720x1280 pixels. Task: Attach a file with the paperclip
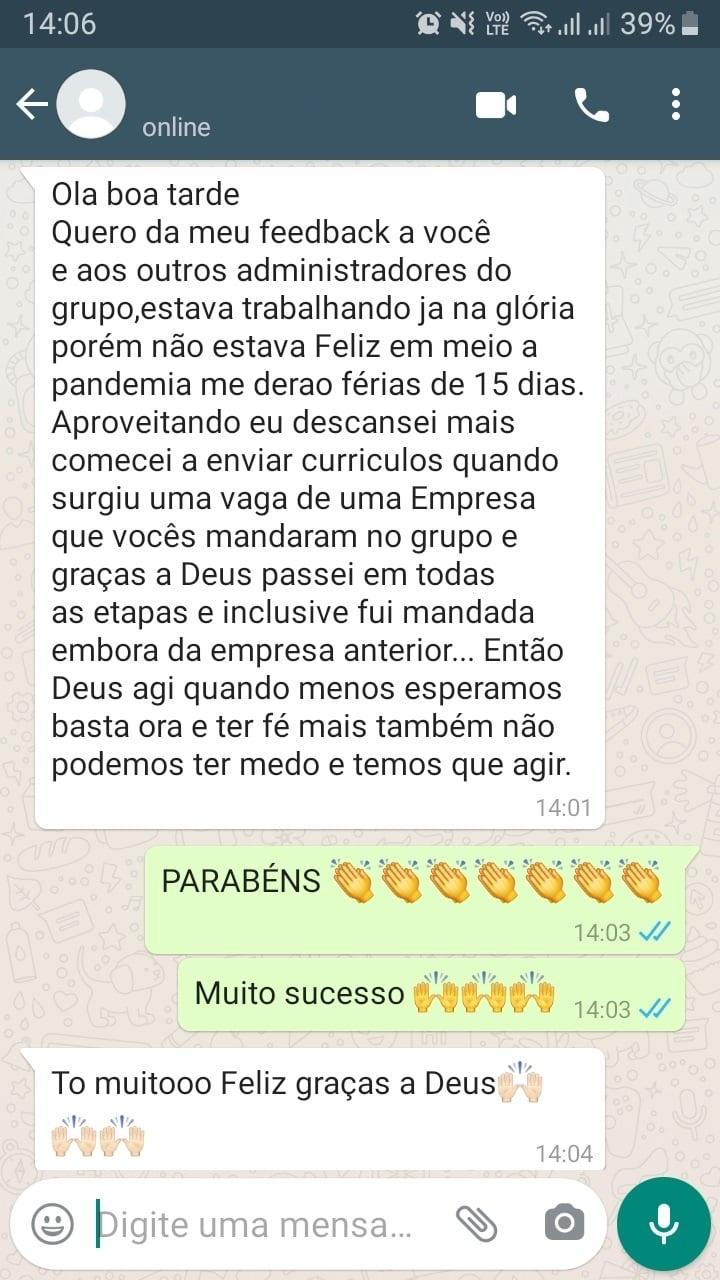476,1222
